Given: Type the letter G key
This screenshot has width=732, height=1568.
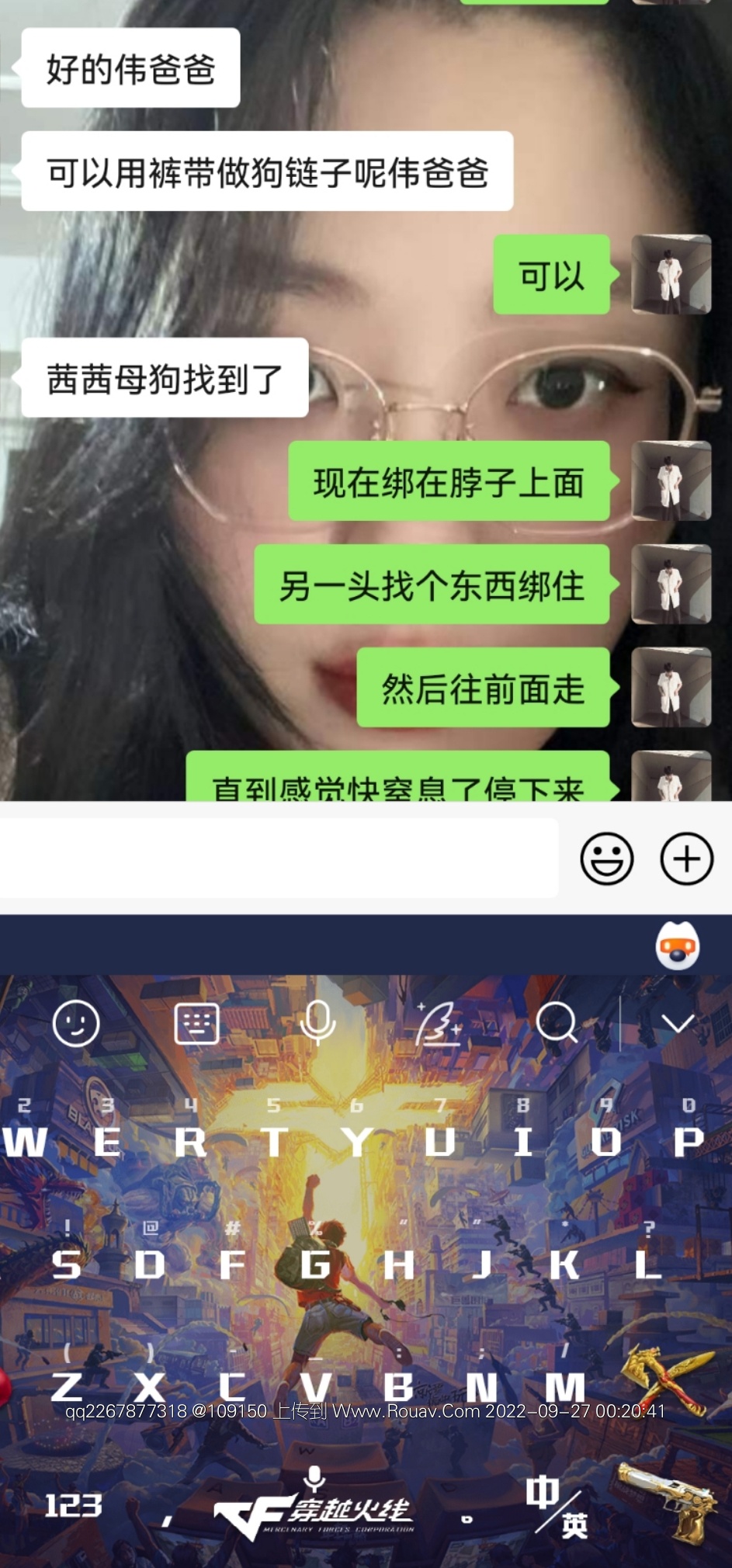Looking at the screenshot, I should [x=316, y=1265].
